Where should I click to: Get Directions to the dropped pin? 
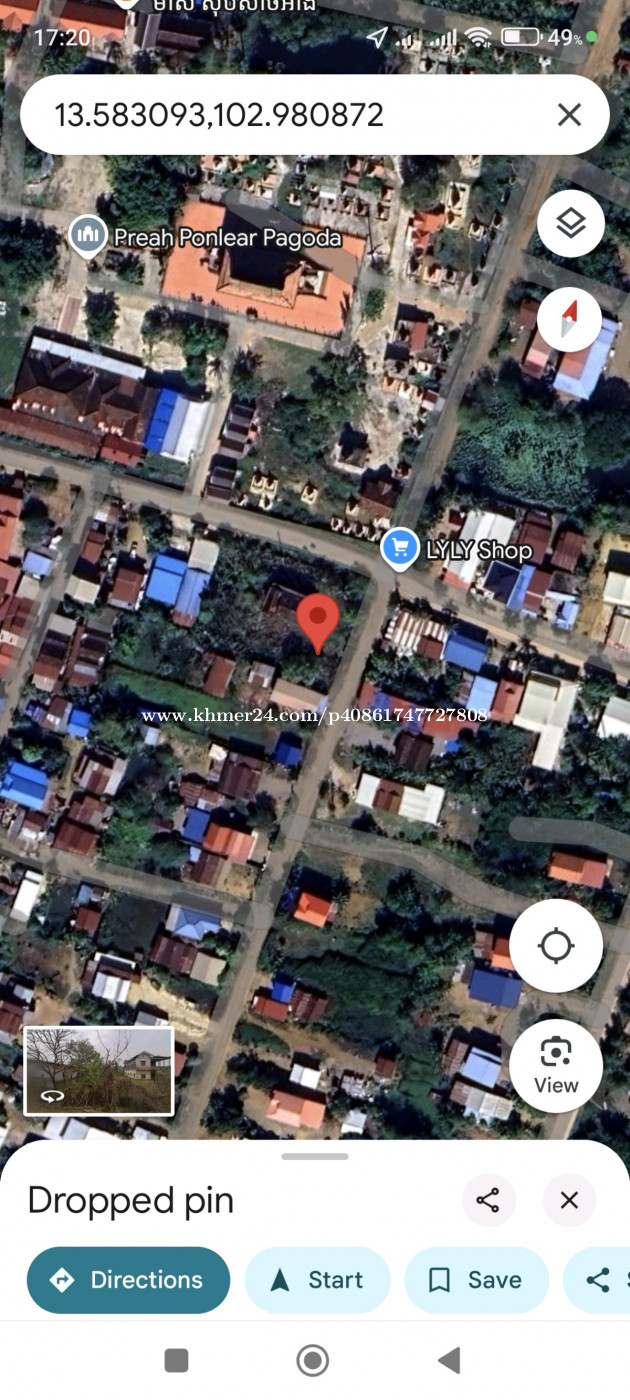click(128, 1280)
